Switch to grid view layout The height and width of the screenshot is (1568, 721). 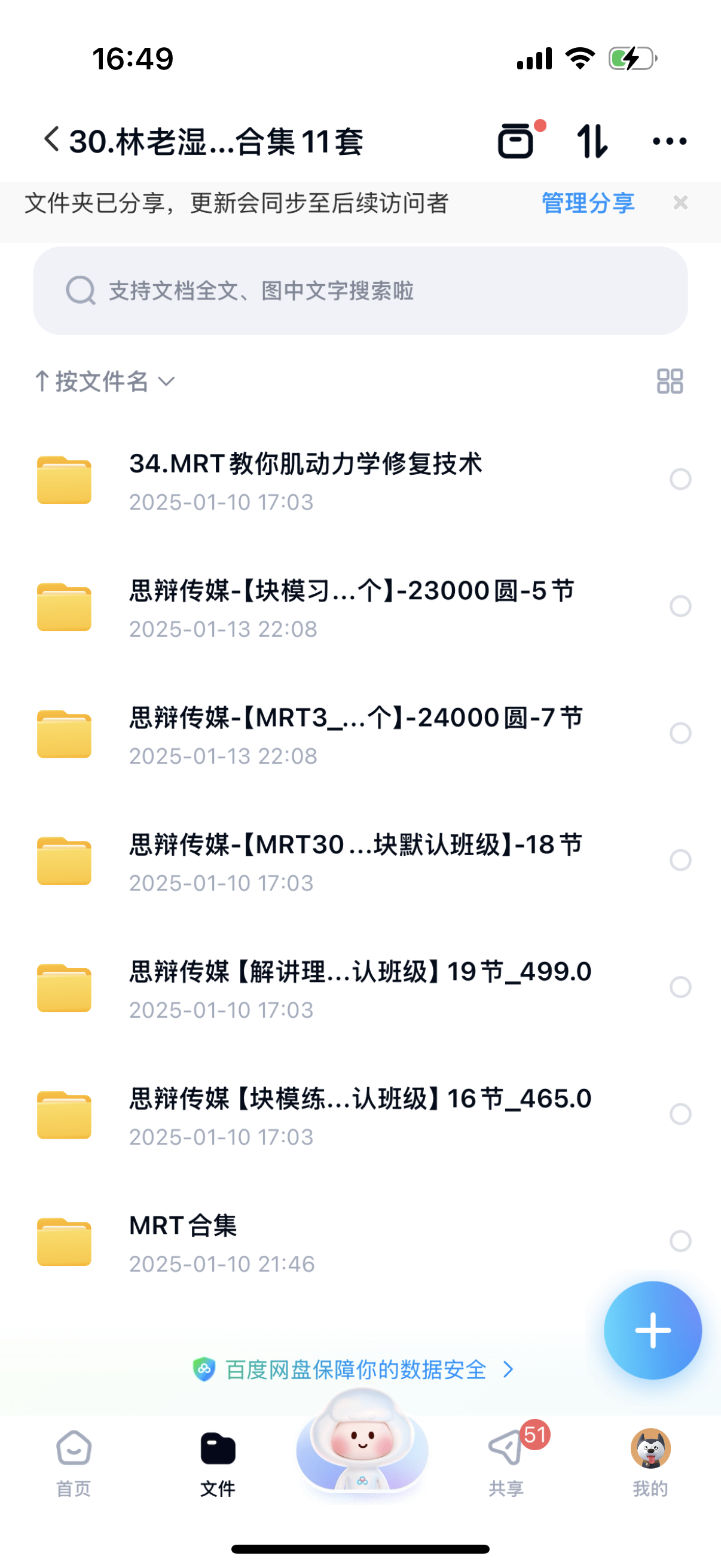coord(670,382)
